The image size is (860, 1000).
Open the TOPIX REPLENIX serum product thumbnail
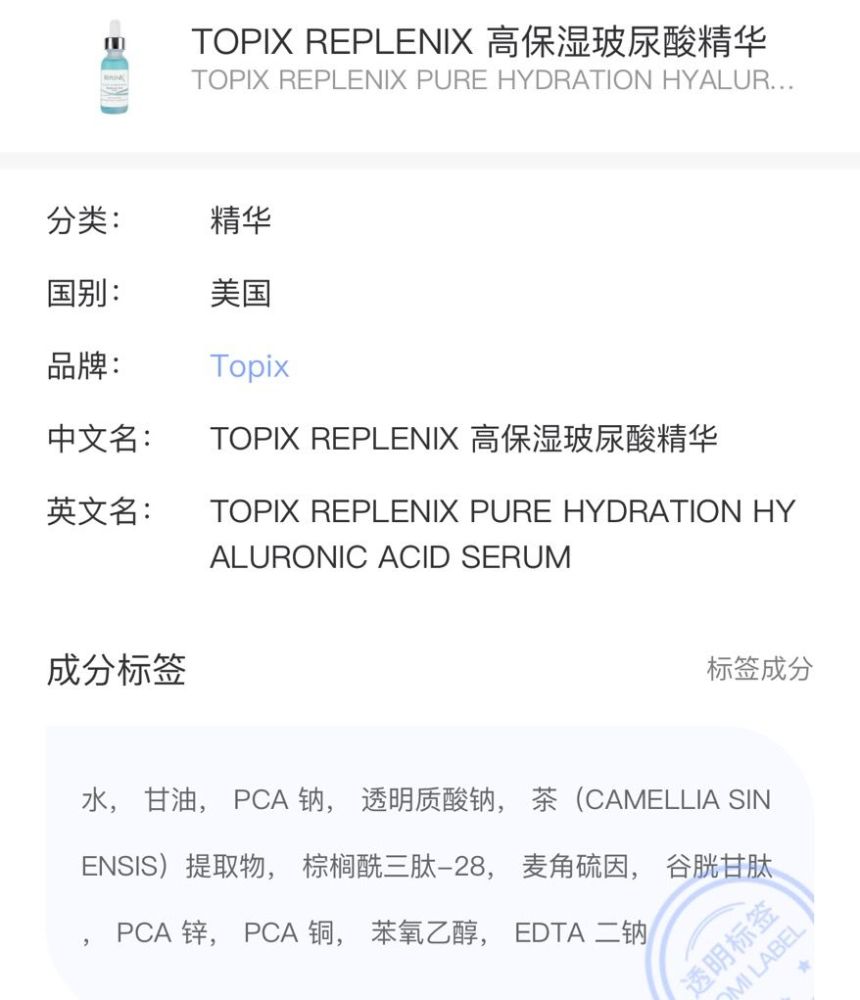[x=115, y=67]
